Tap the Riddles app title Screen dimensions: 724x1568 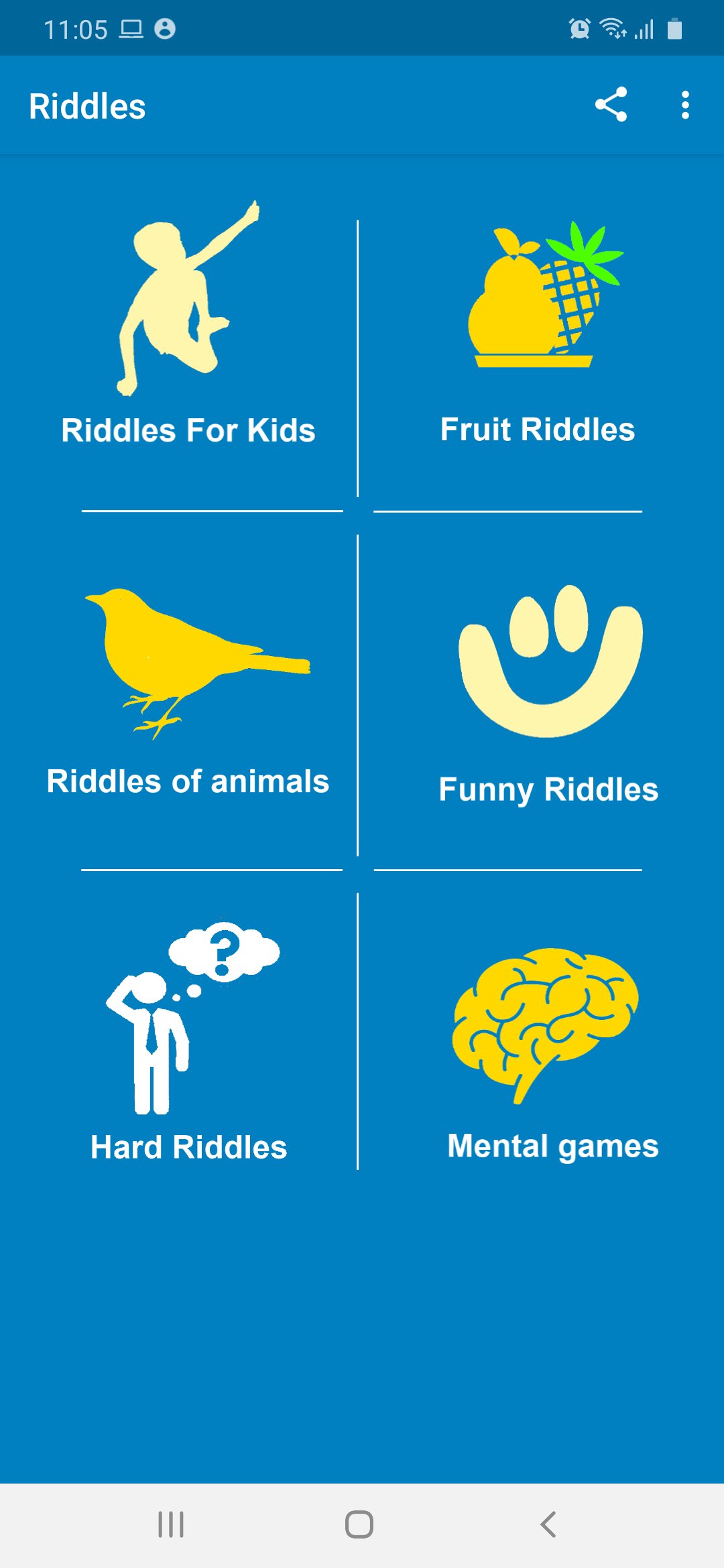click(x=88, y=105)
